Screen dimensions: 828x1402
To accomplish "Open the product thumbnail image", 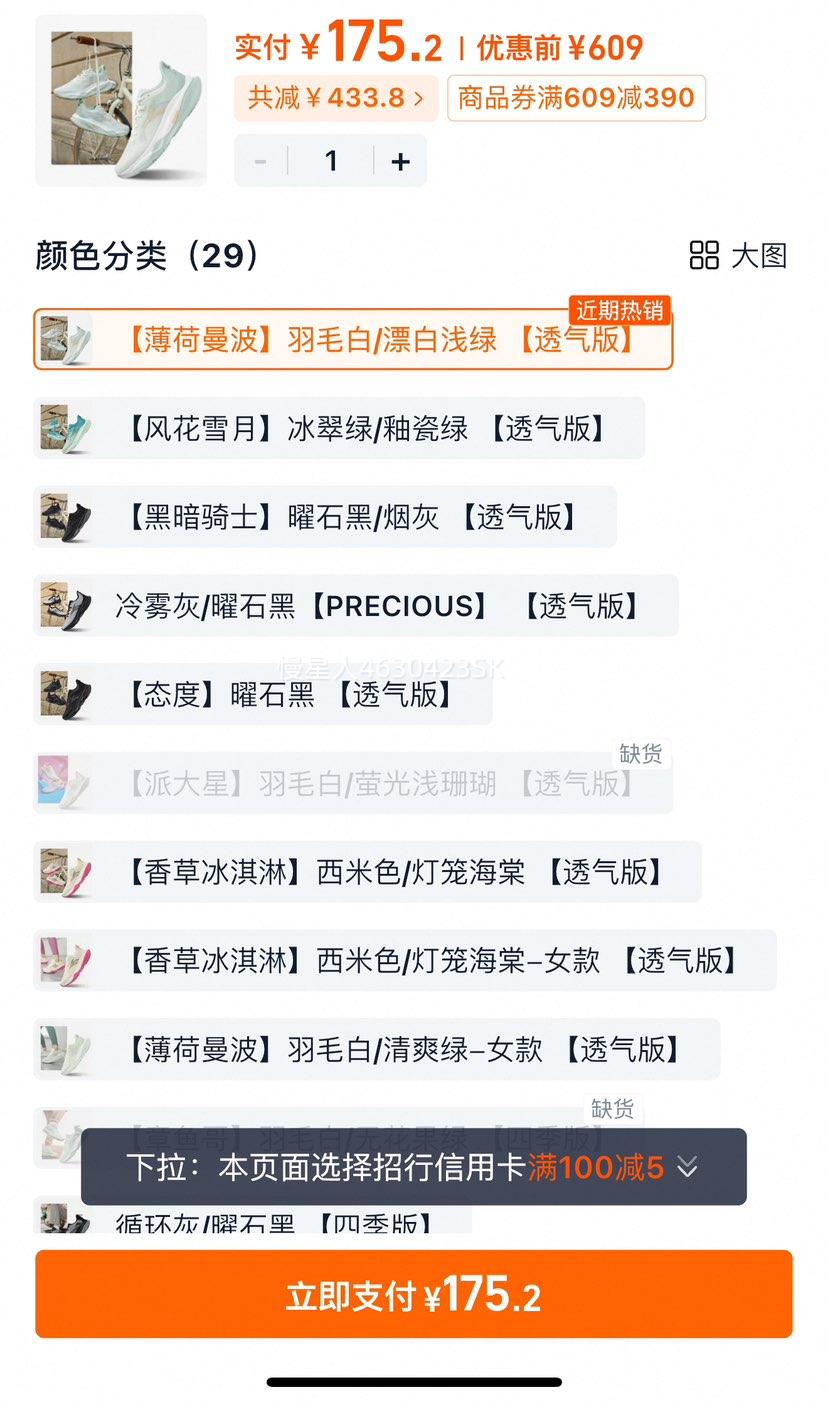I will click(x=121, y=101).
